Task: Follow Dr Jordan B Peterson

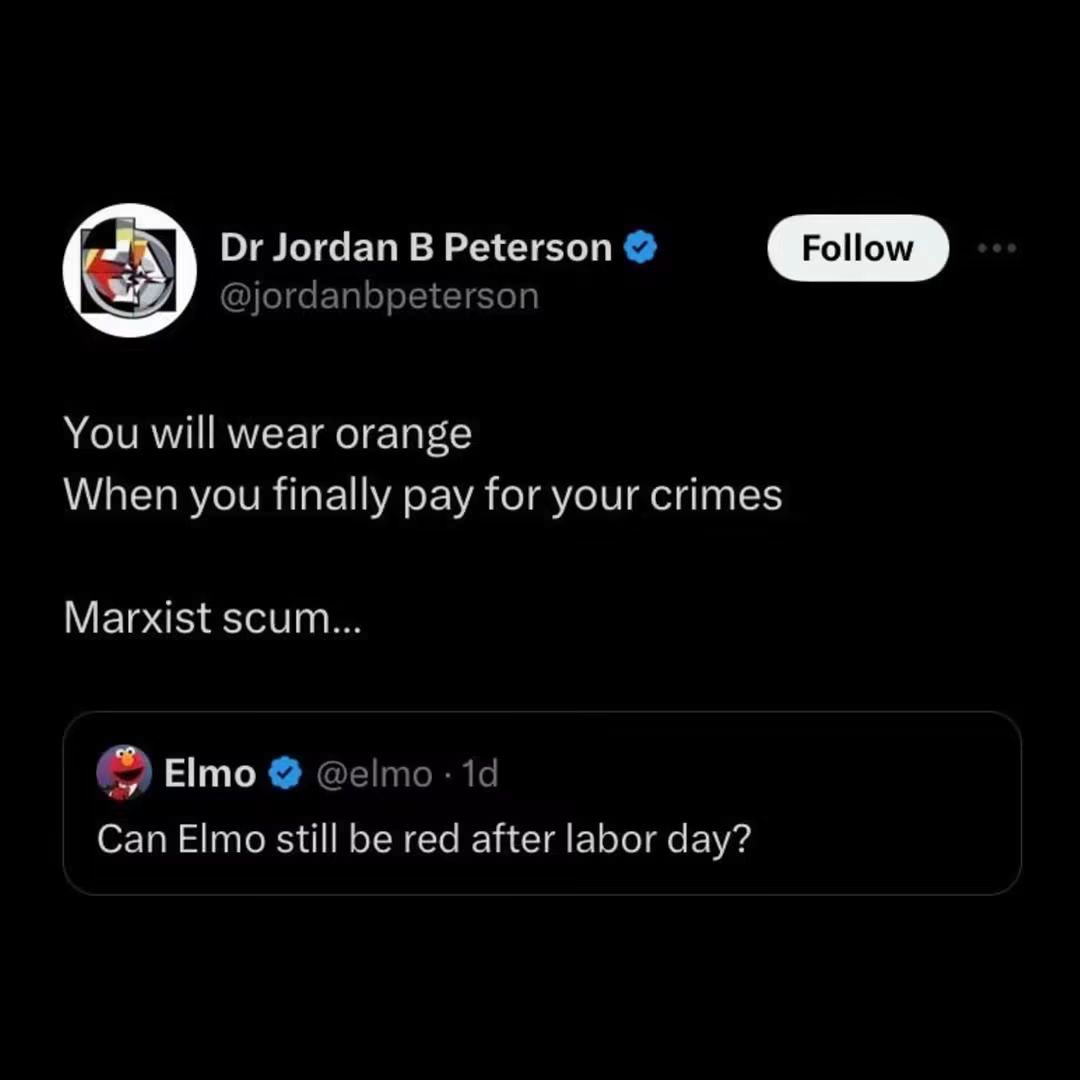Action: [x=858, y=248]
